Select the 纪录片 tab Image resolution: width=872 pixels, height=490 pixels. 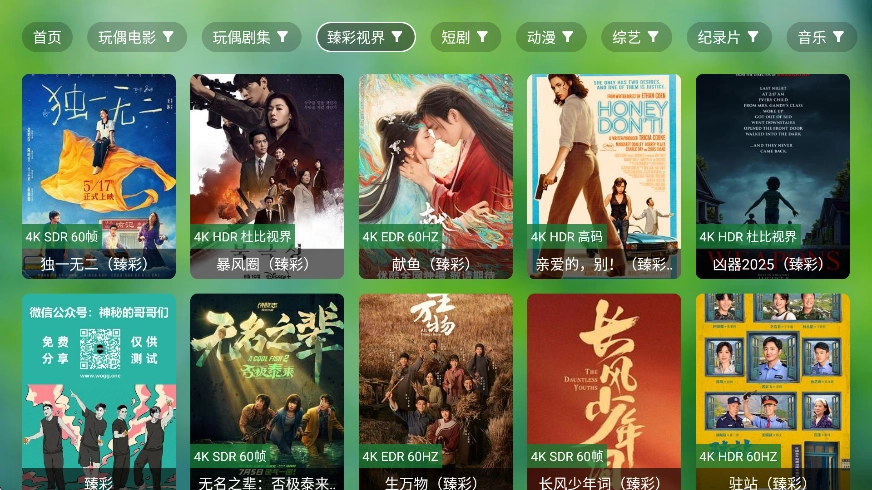point(729,37)
